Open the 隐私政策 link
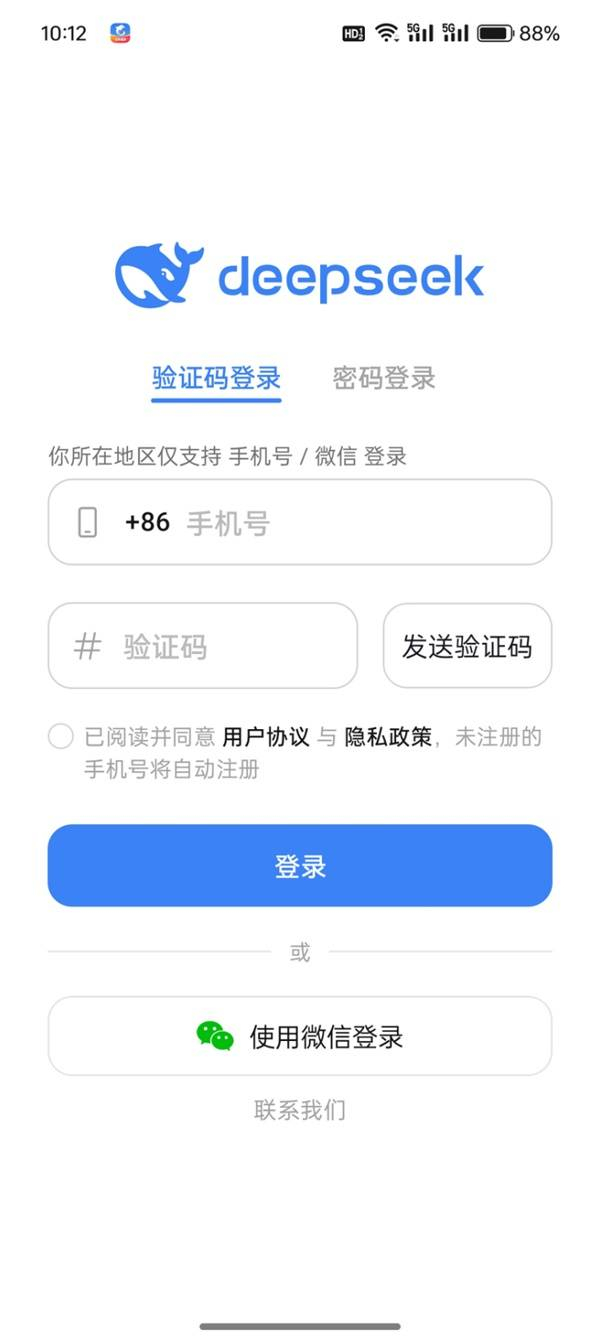This screenshot has height=1340, width=600. [x=388, y=738]
